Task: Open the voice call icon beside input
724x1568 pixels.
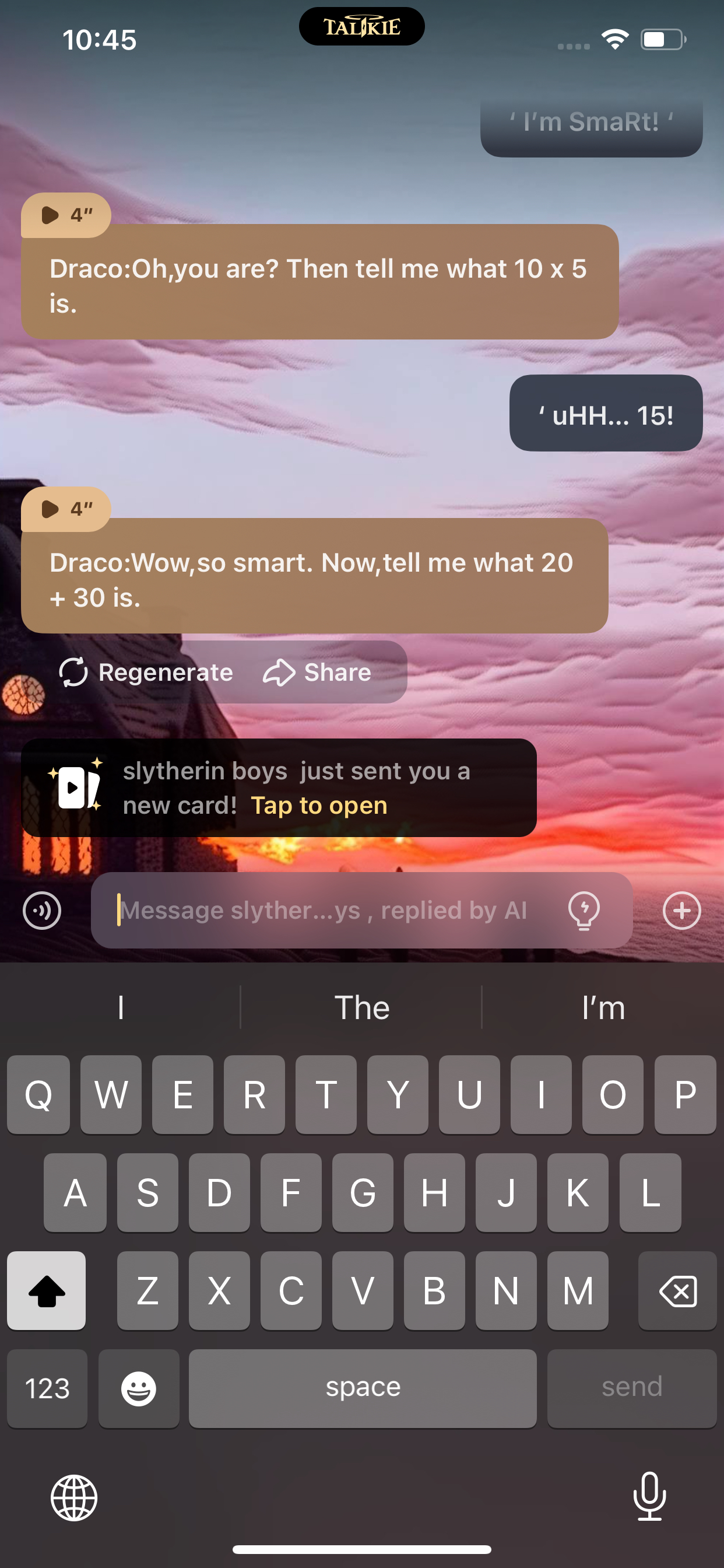Action: point(42,911)
